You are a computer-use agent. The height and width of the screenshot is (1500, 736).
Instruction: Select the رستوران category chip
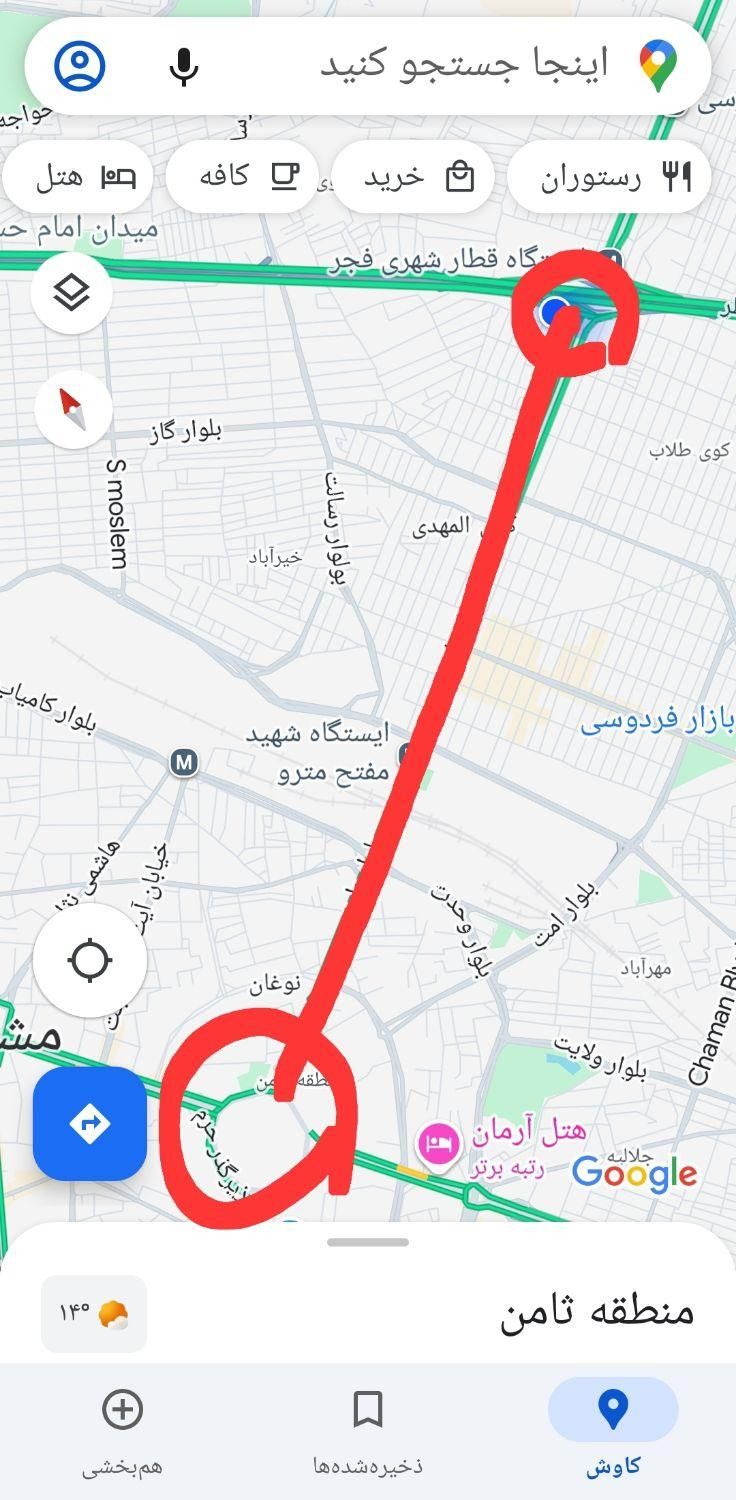(608, 178)
